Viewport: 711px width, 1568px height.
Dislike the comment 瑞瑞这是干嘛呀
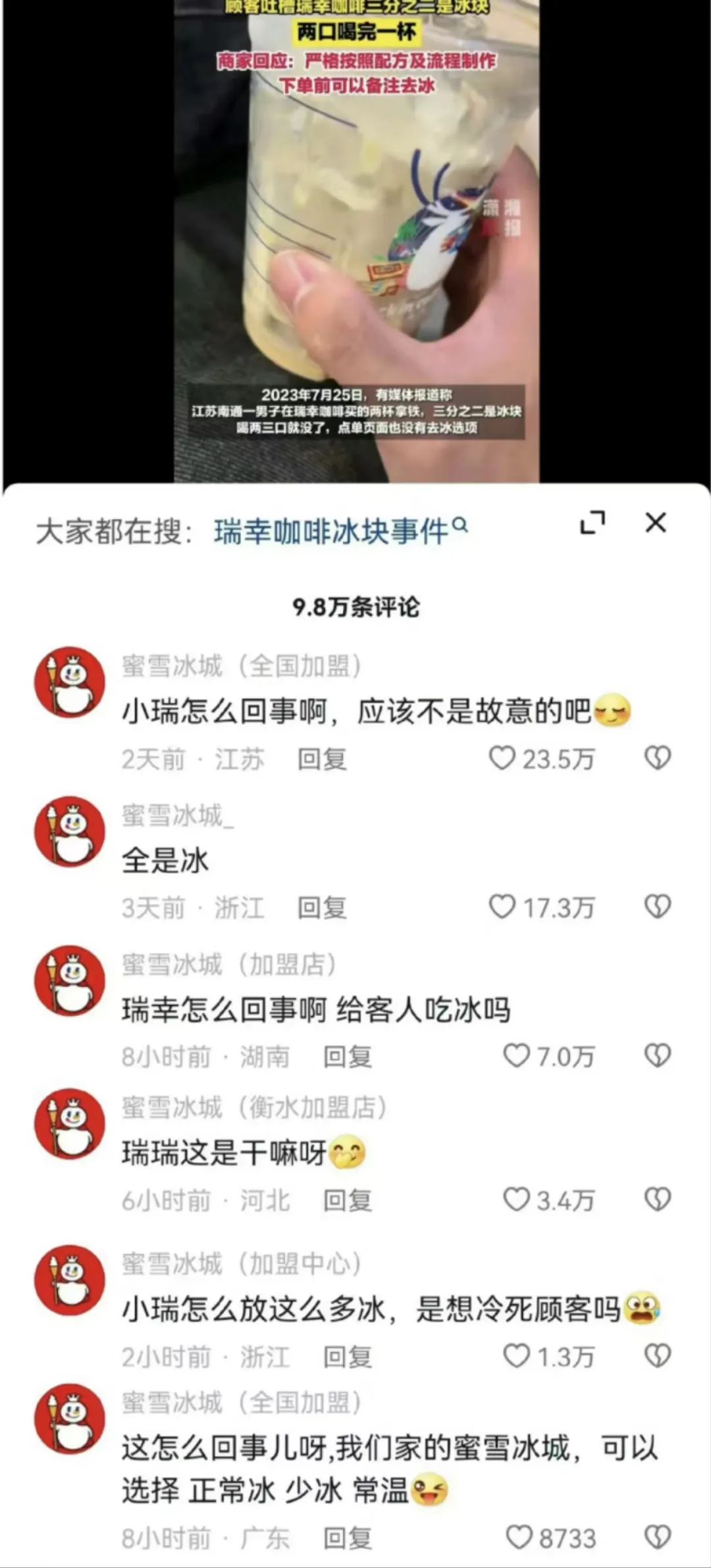(x=657, y=1199)
